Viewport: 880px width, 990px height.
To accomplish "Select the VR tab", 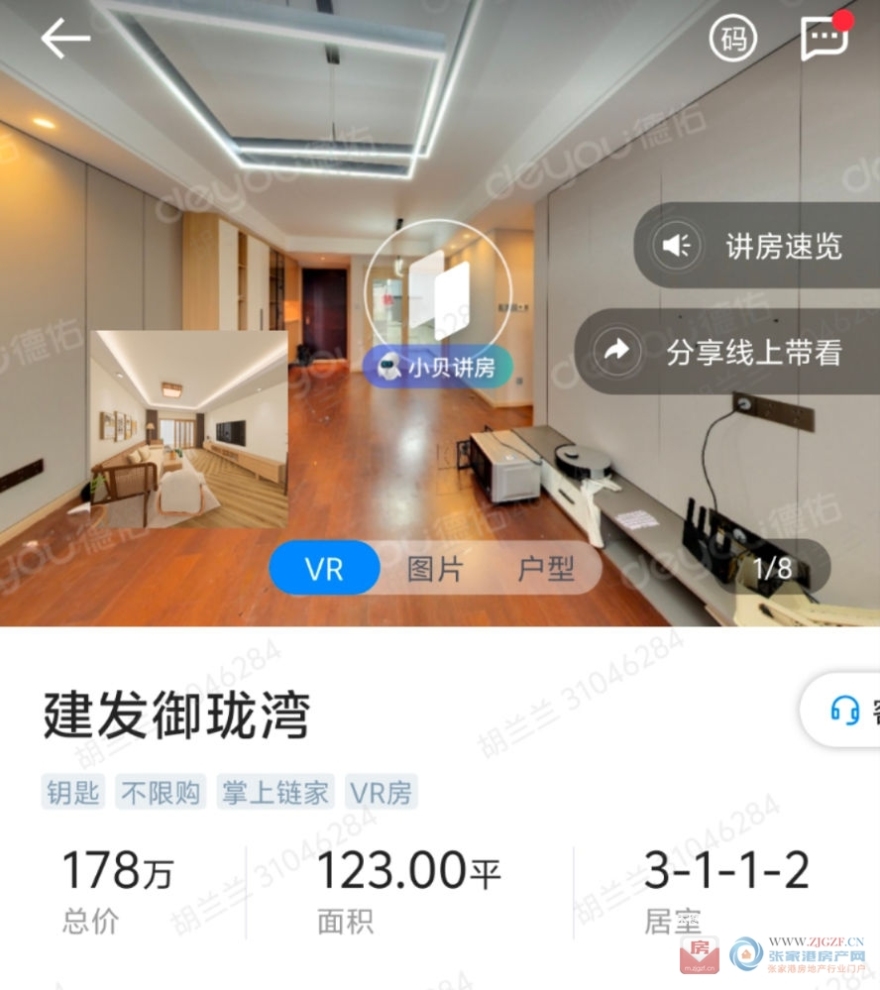I will (x=324, y=568).
